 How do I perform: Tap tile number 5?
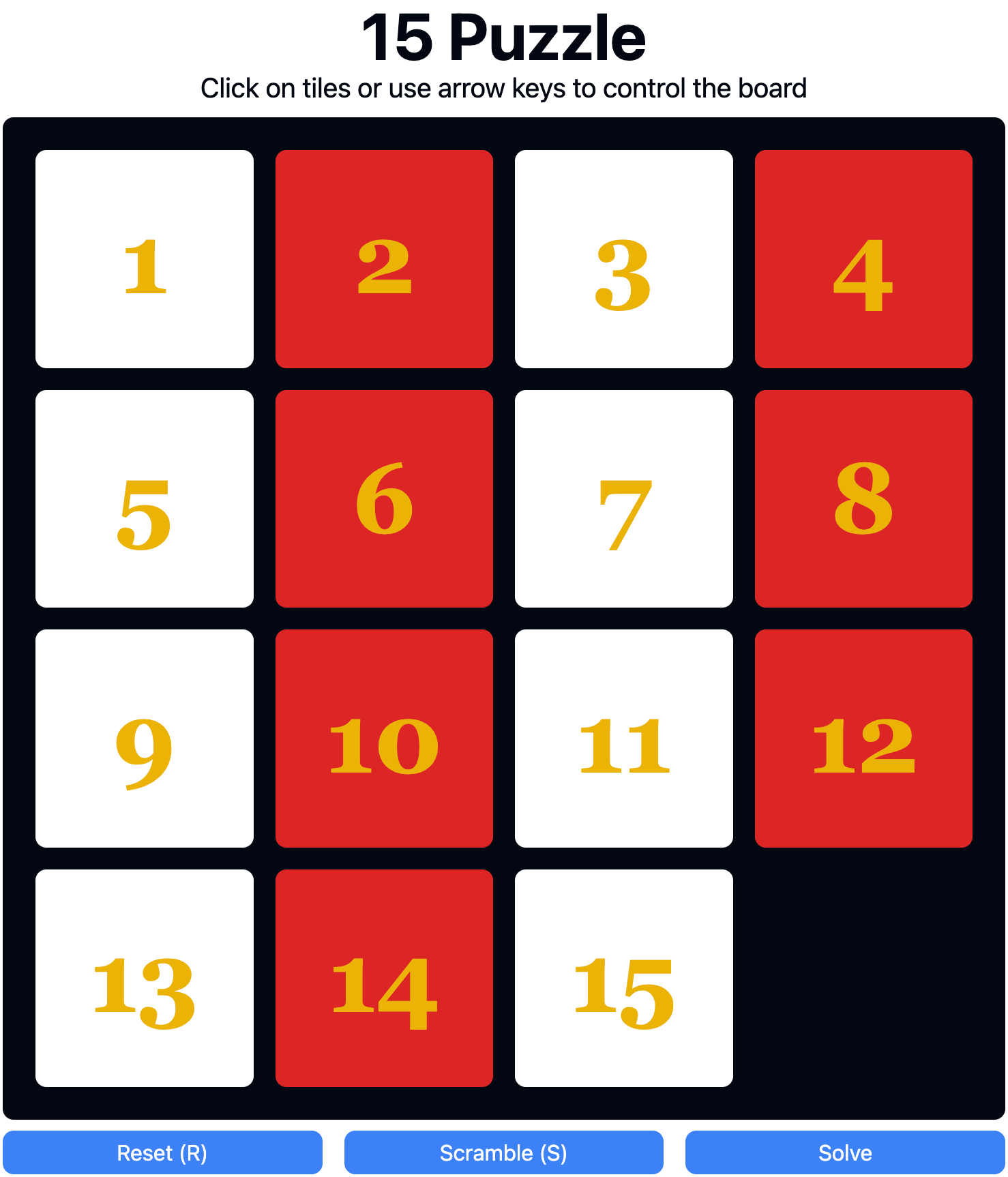(145, 498)
